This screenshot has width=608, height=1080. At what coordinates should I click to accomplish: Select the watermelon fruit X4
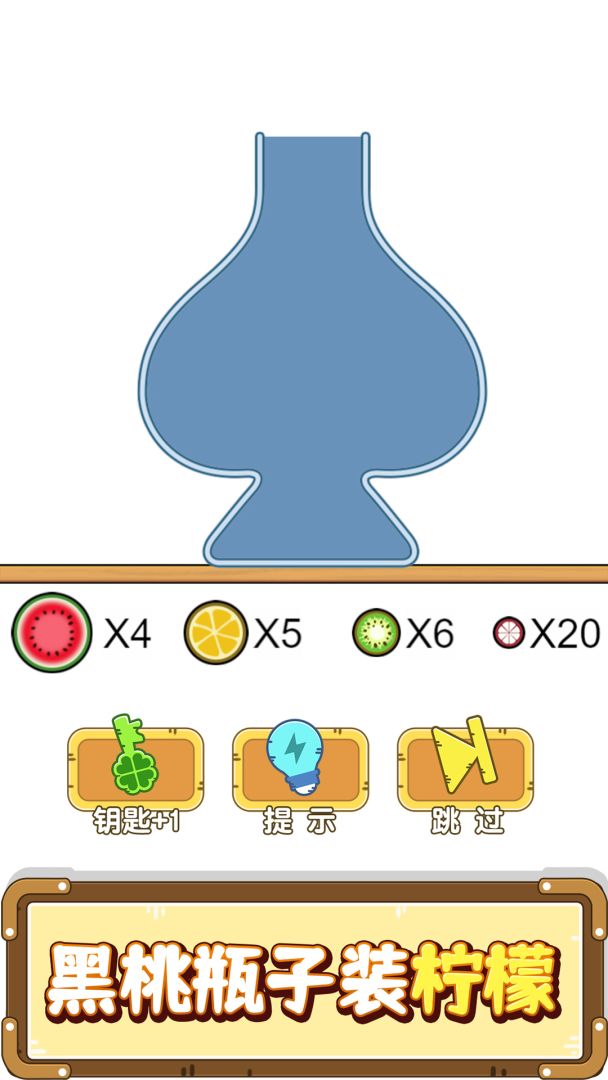click(x=51, y=633)
